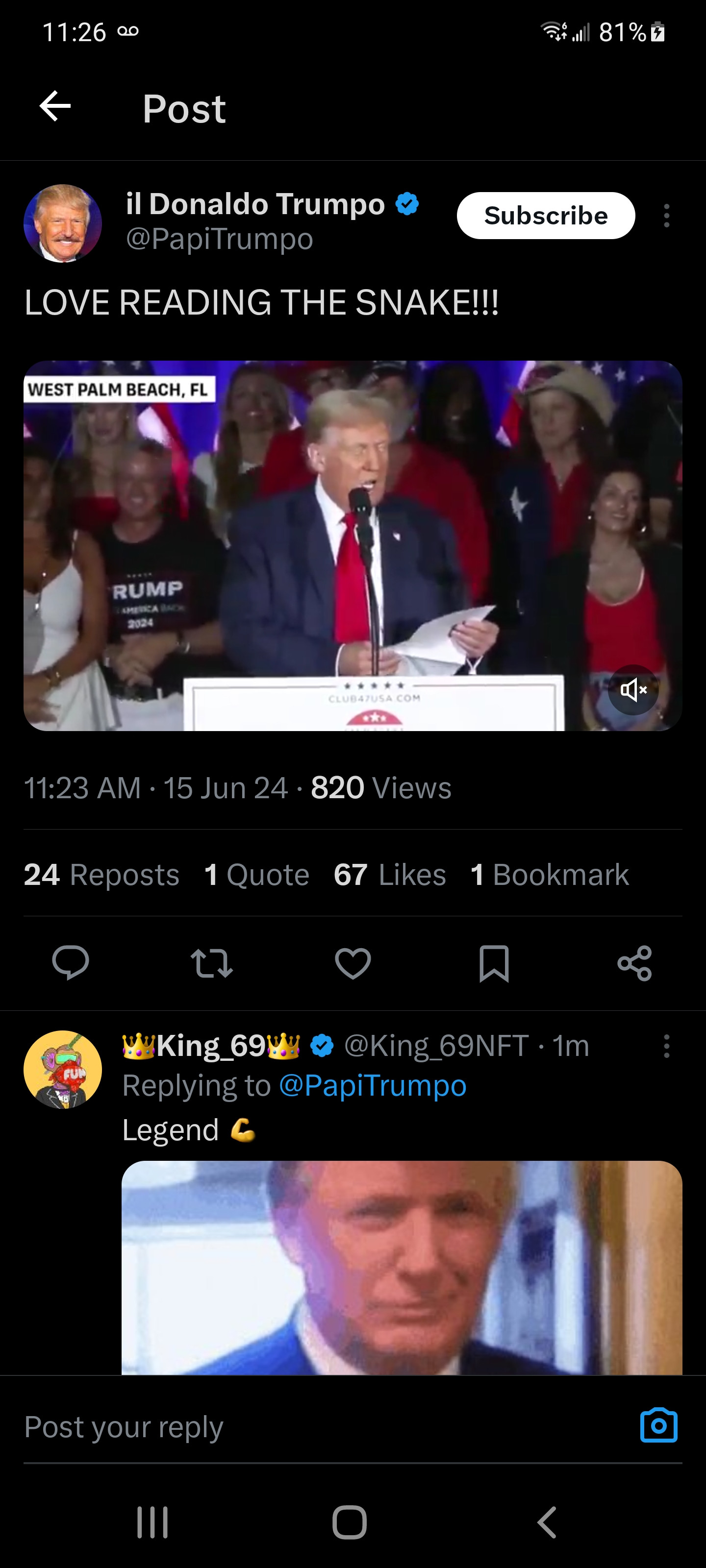Tap the @PapiTrumpo mention link

(x=372, y=1085)
